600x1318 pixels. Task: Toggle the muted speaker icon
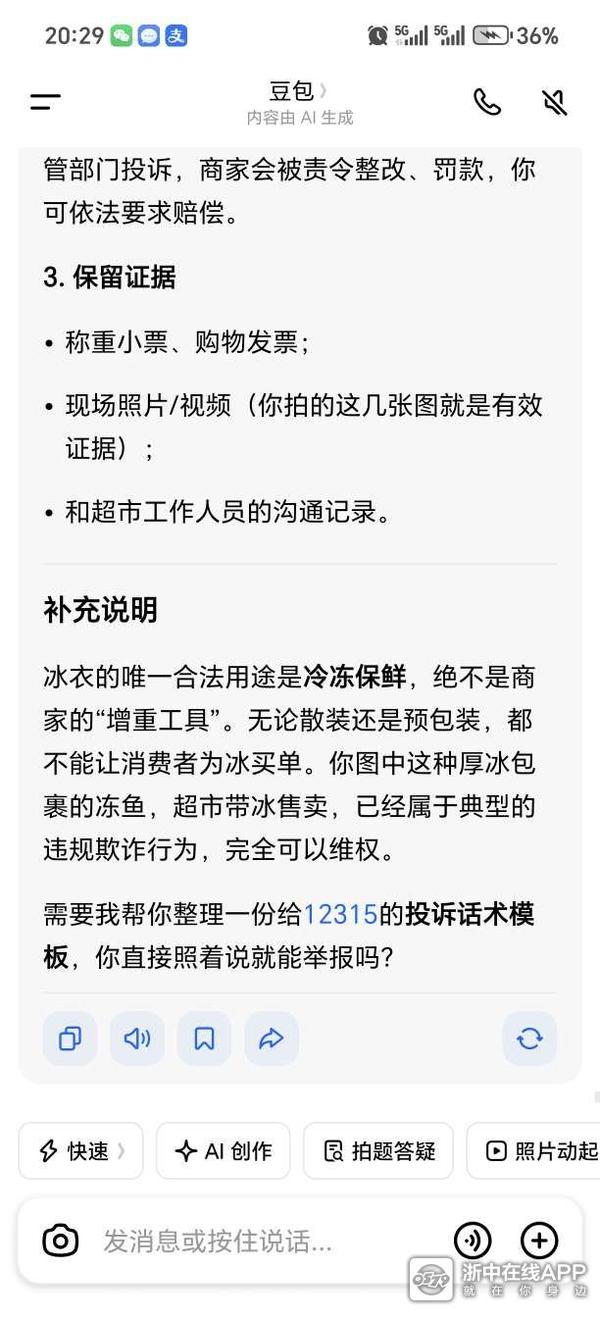[x=554, y=102]
